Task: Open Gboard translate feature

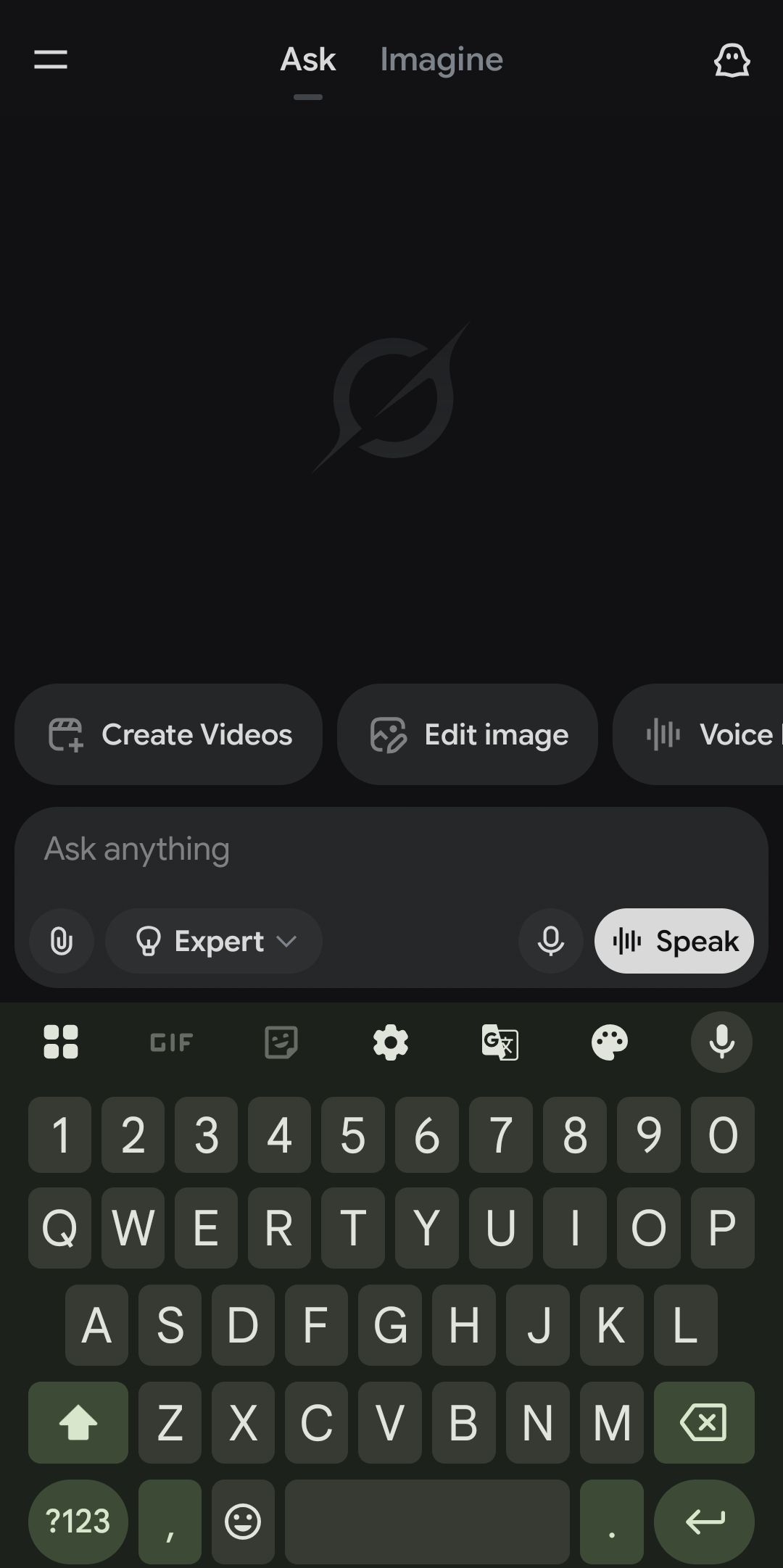Action: [x=500, y=1042]
